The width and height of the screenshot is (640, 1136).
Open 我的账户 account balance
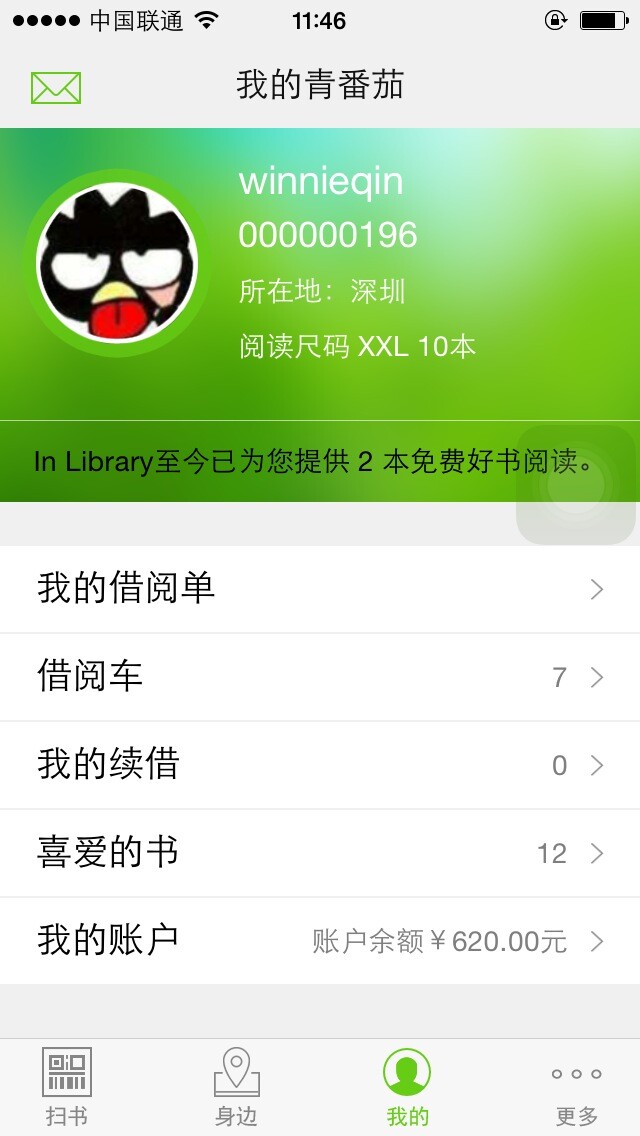point(320,941)
